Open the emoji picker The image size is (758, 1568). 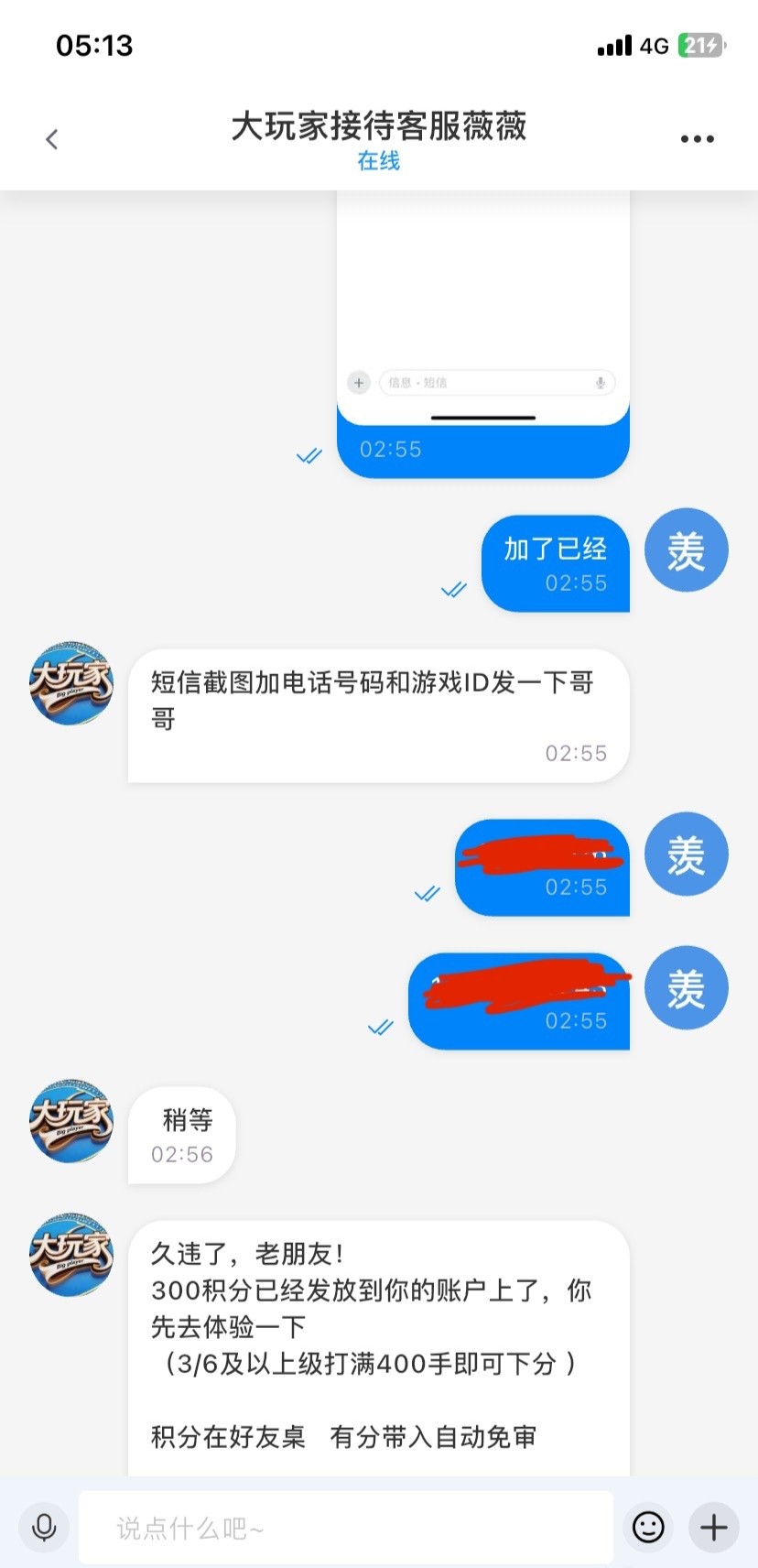(x=648, y=1527)
